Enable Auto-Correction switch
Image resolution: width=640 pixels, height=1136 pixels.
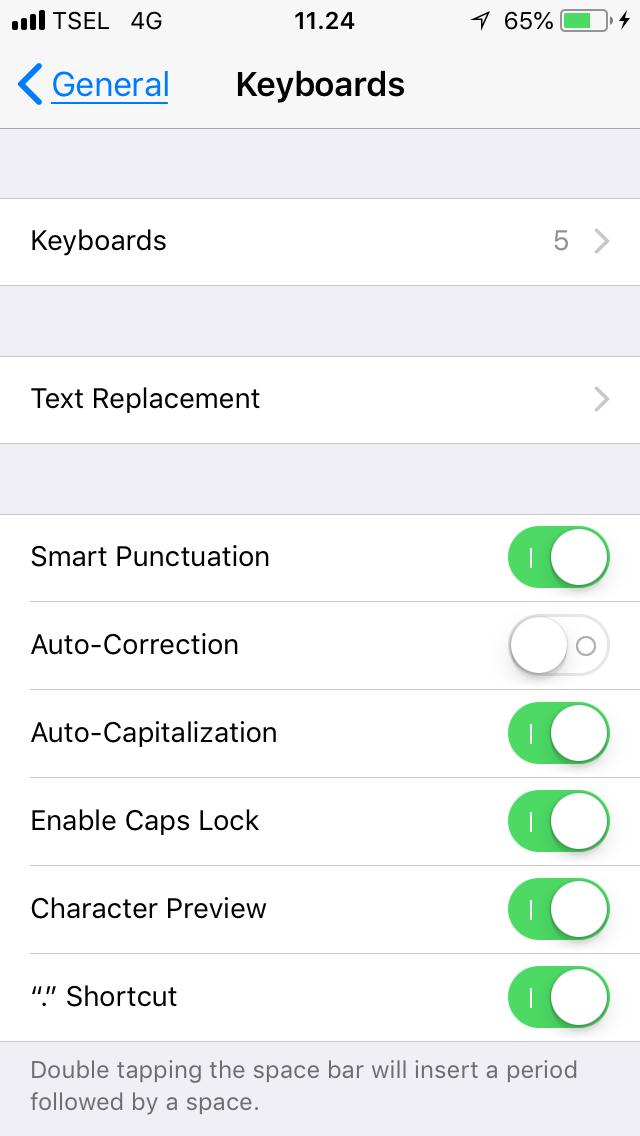[x=558, y=645]
